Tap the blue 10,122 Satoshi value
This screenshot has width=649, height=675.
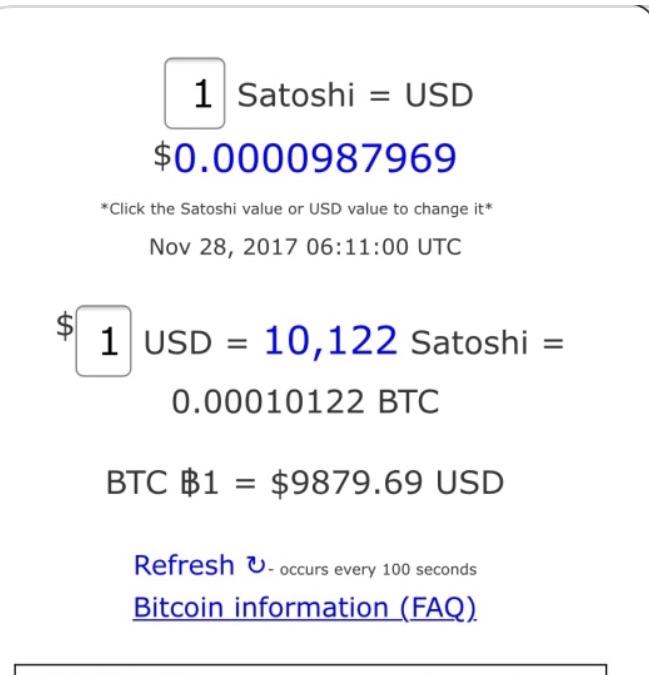[331, 341]
